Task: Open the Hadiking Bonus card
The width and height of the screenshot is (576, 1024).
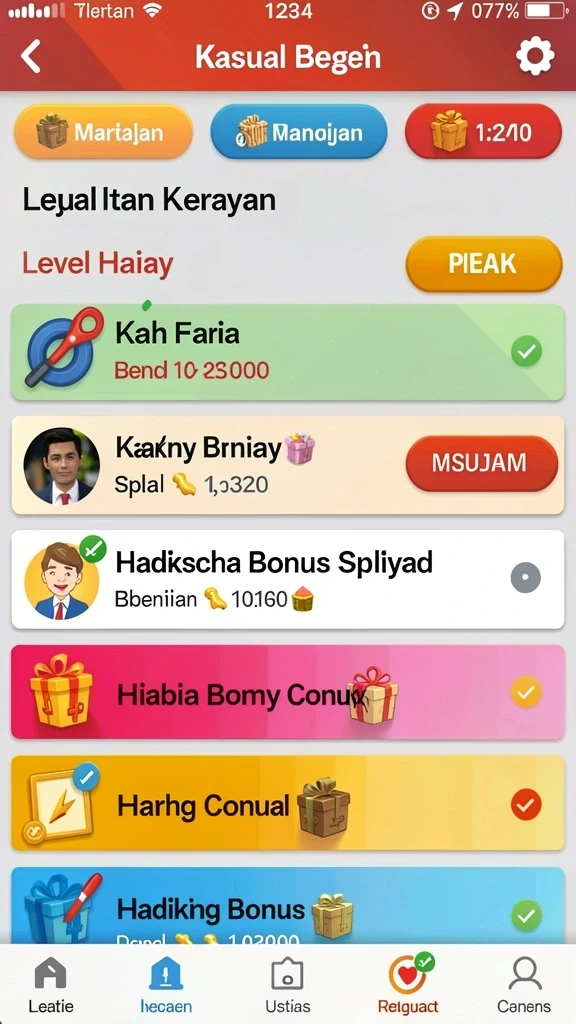Action: (x=288, y=906)
